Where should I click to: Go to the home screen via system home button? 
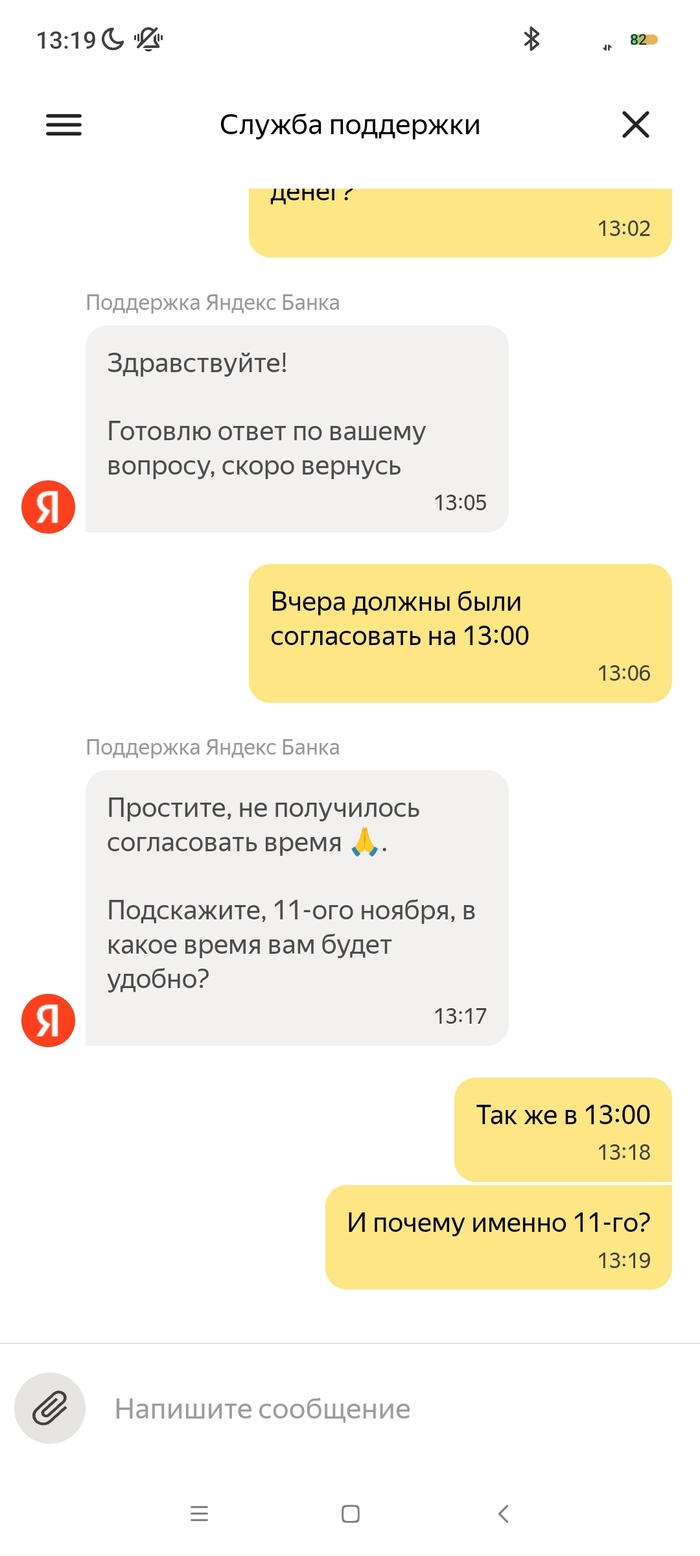click(350, 1513)
